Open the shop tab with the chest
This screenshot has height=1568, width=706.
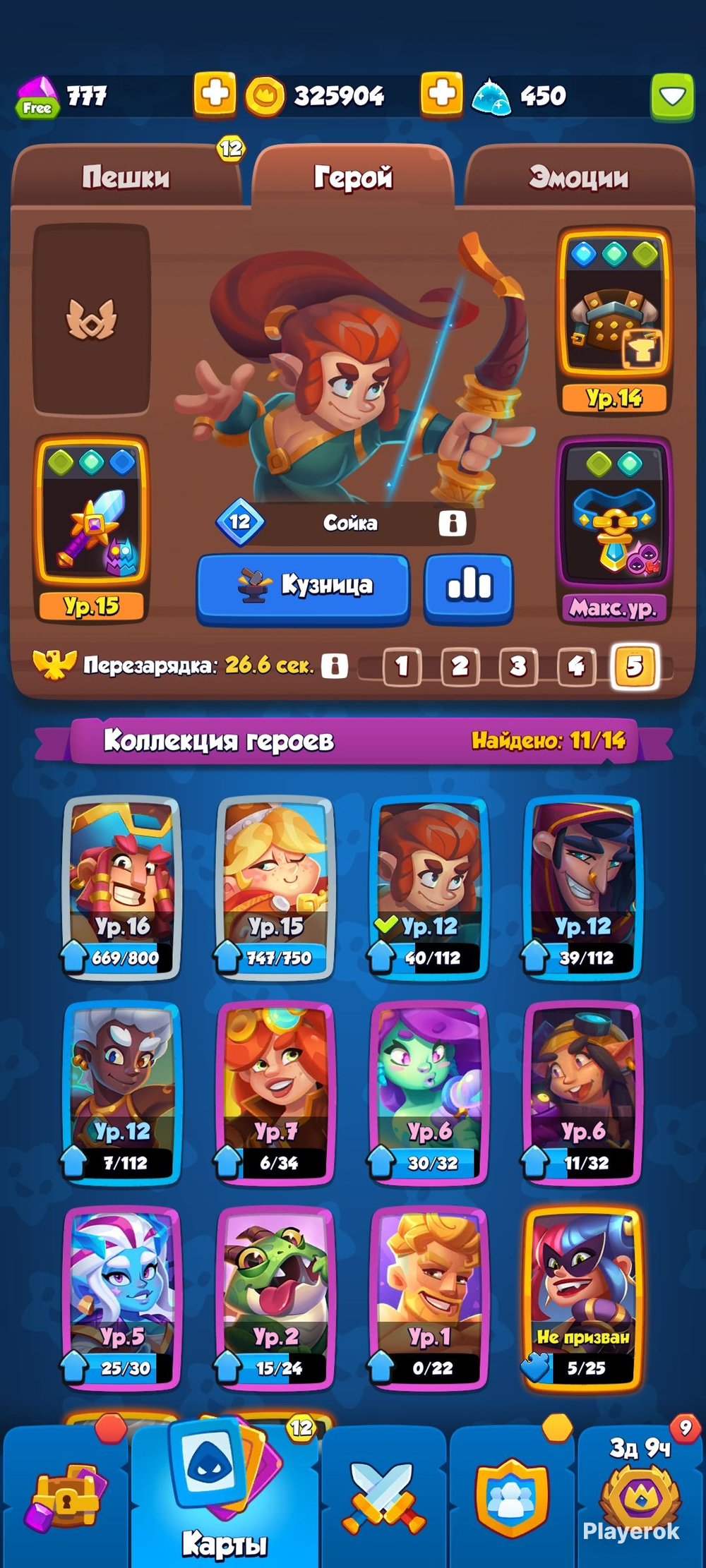coord(65,1500)
